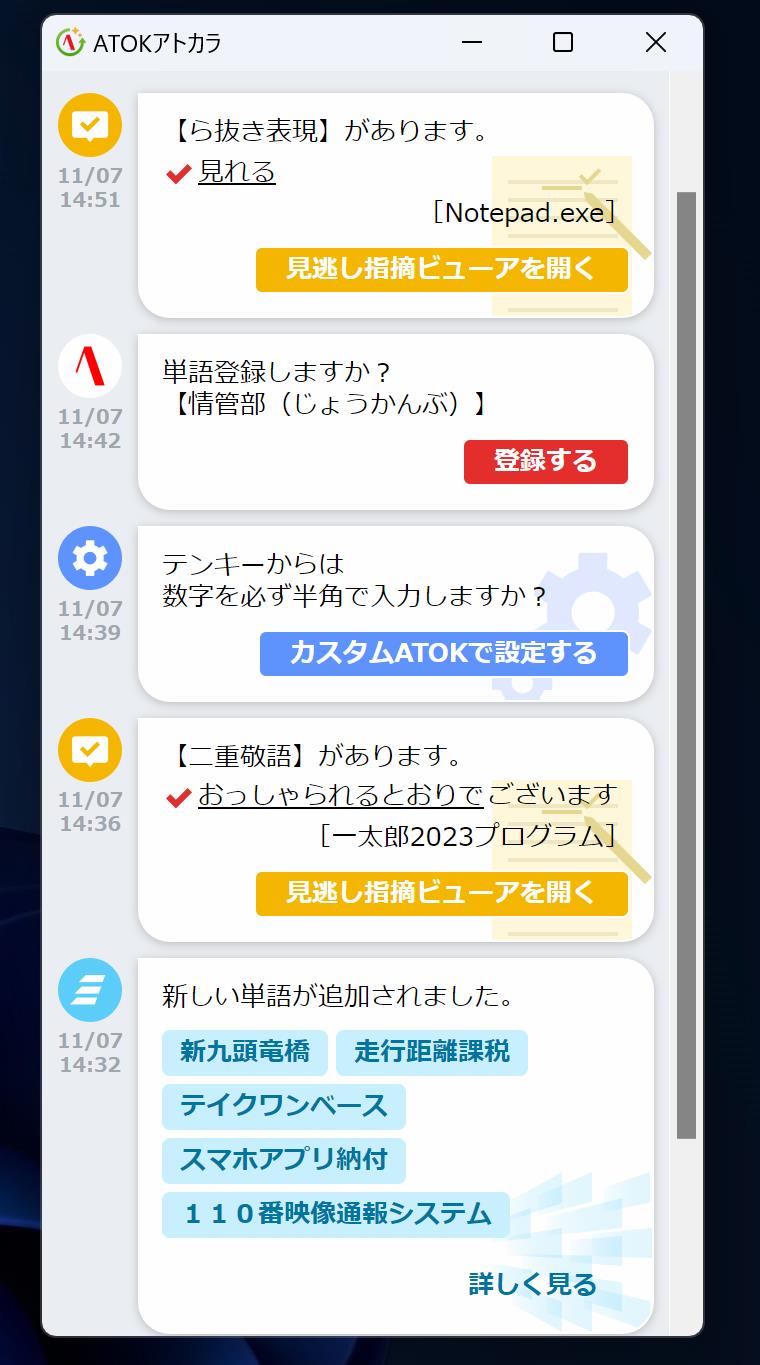Open 見逃し指摘ビューア for the ら抜き表現 notice
This screenshot has height=1365, width=760.
[x=442, y=269]
